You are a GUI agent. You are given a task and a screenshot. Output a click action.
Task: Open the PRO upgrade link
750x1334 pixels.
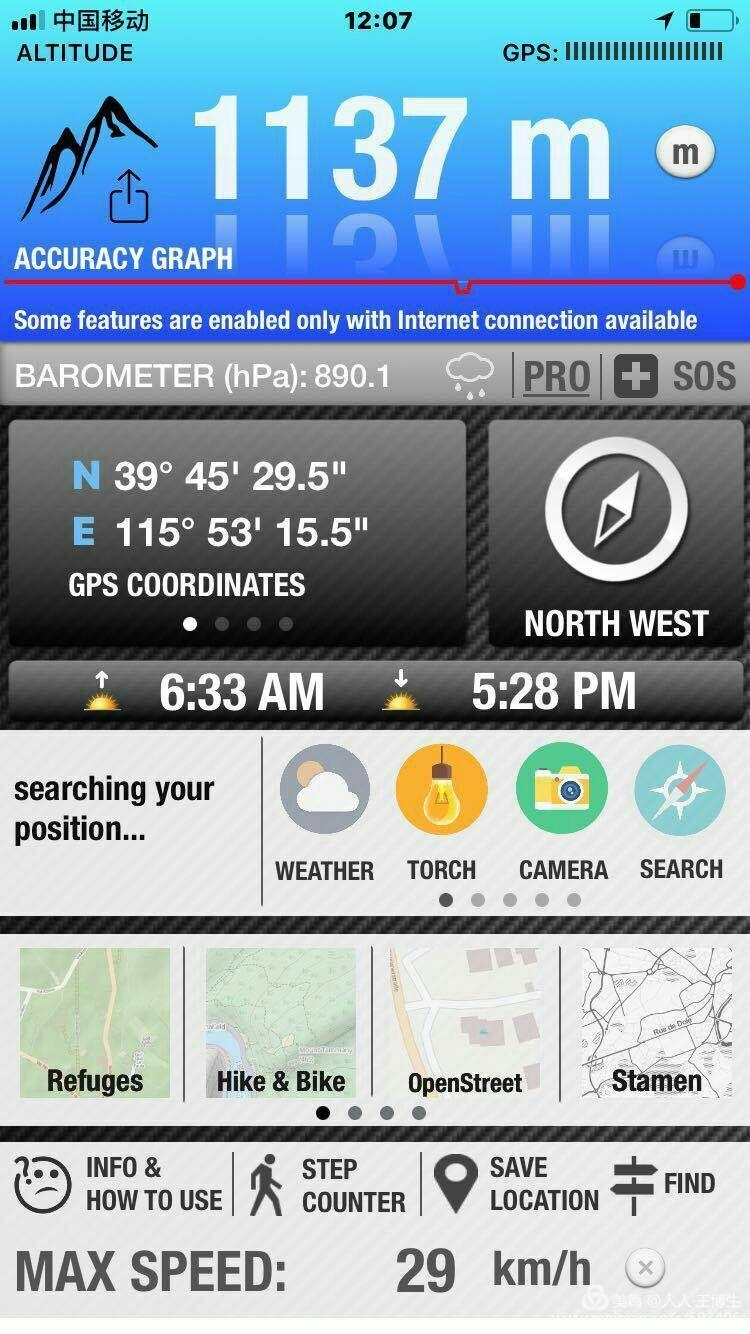[556, 377]
